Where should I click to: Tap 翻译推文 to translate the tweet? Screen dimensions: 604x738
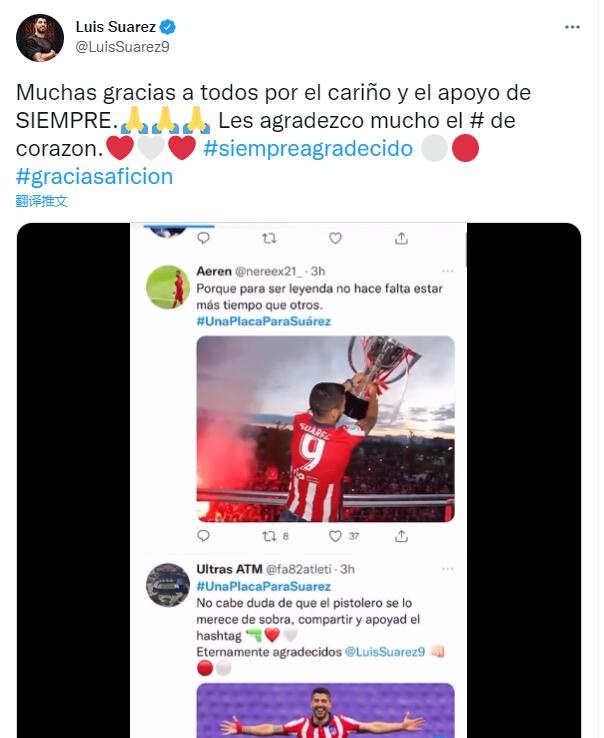pos(42,201)
